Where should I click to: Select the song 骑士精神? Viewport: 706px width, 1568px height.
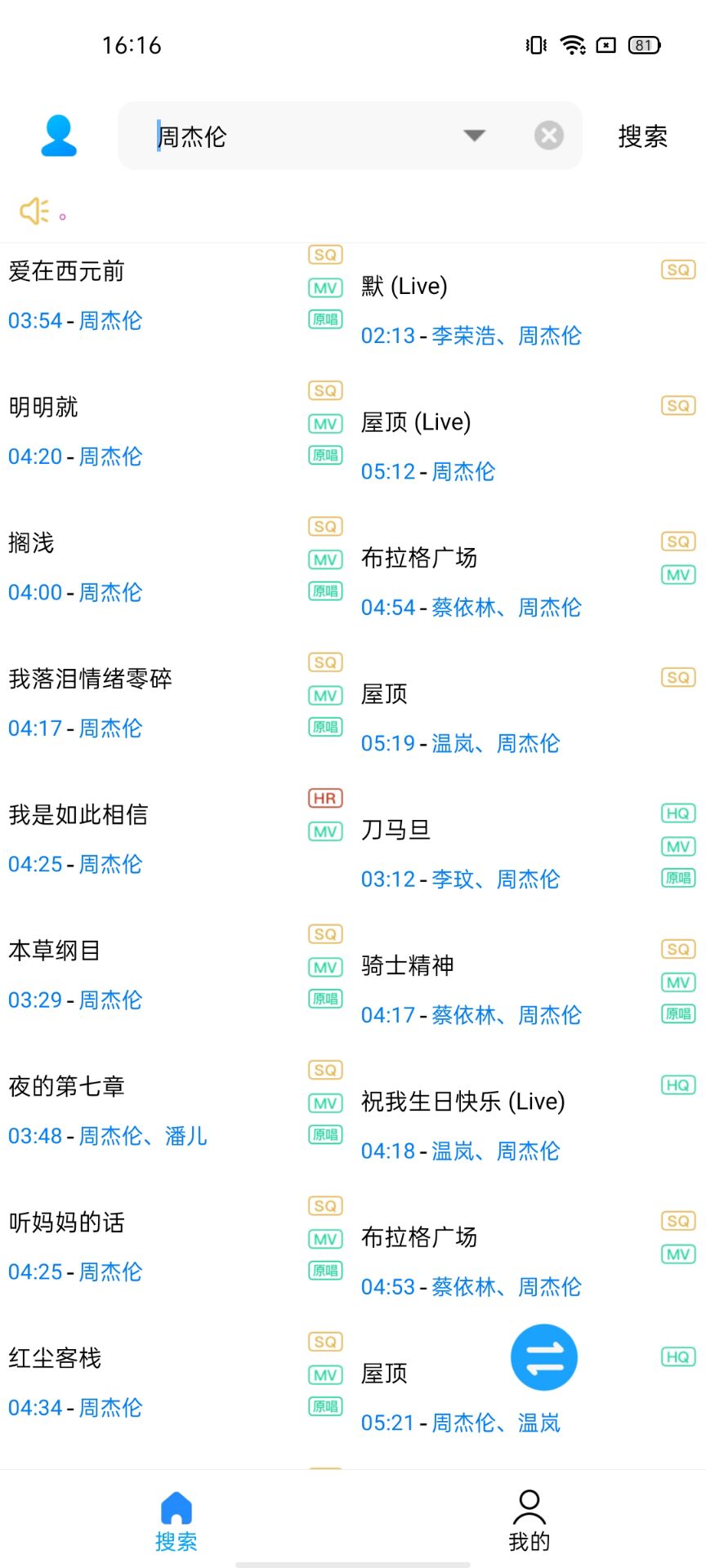click(529, 990)
